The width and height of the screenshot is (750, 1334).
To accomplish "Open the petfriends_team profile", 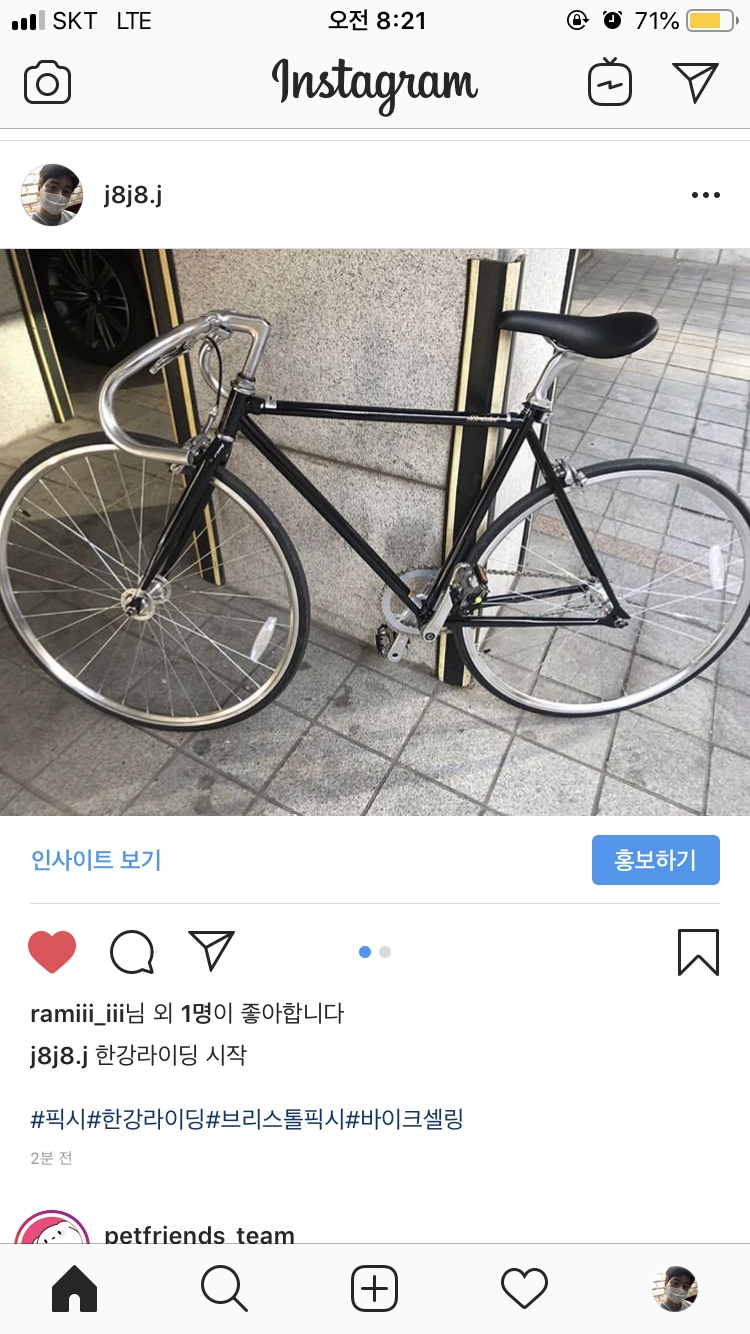I will (x=199, y=1235).
